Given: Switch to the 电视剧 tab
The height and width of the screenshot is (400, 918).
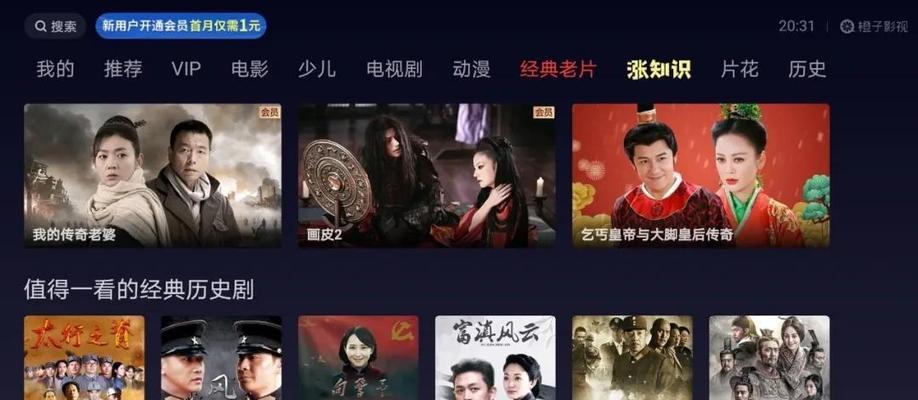Looking at the screenshot, I should pos(394,69).
